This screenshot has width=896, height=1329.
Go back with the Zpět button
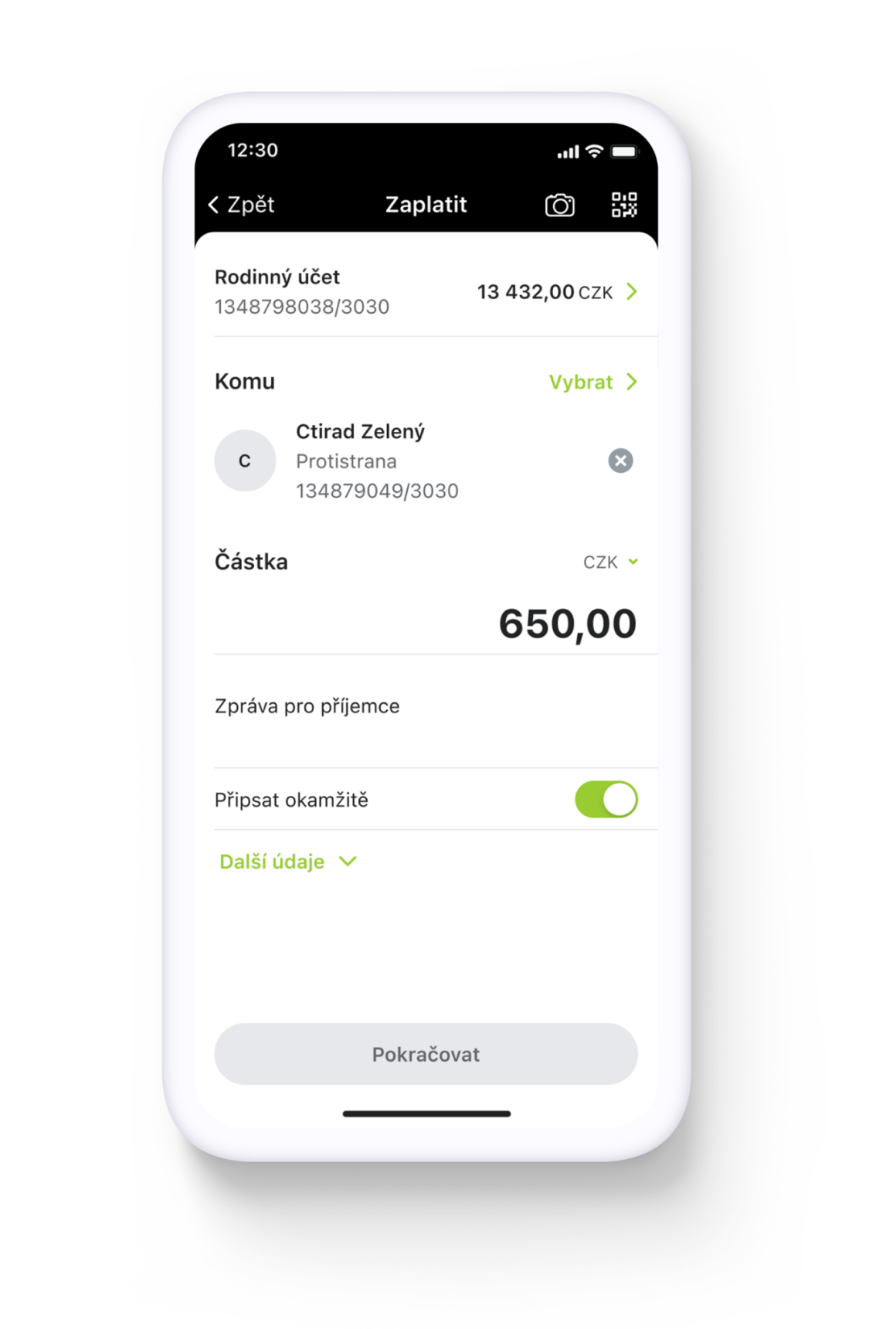[242, 205]
